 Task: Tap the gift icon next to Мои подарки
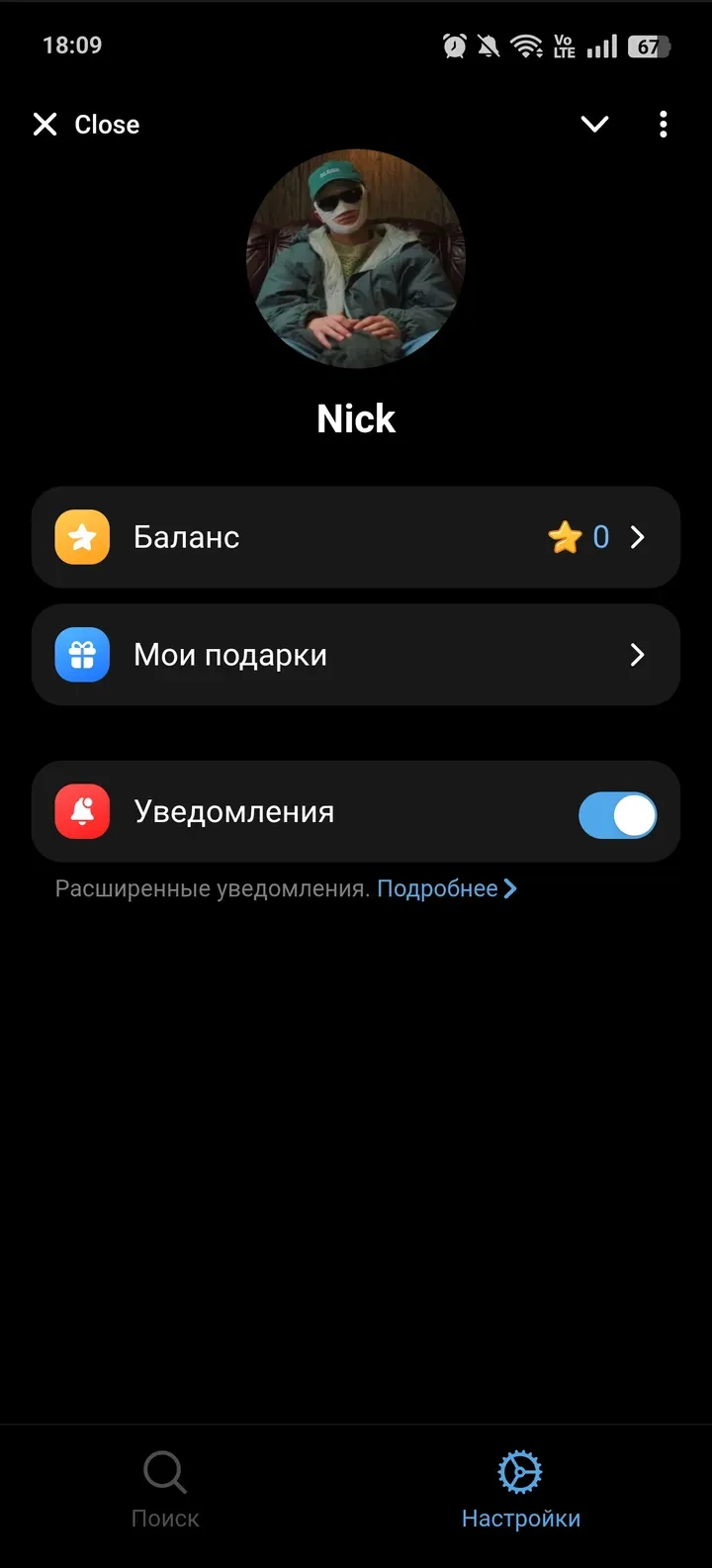click(81, 655)
